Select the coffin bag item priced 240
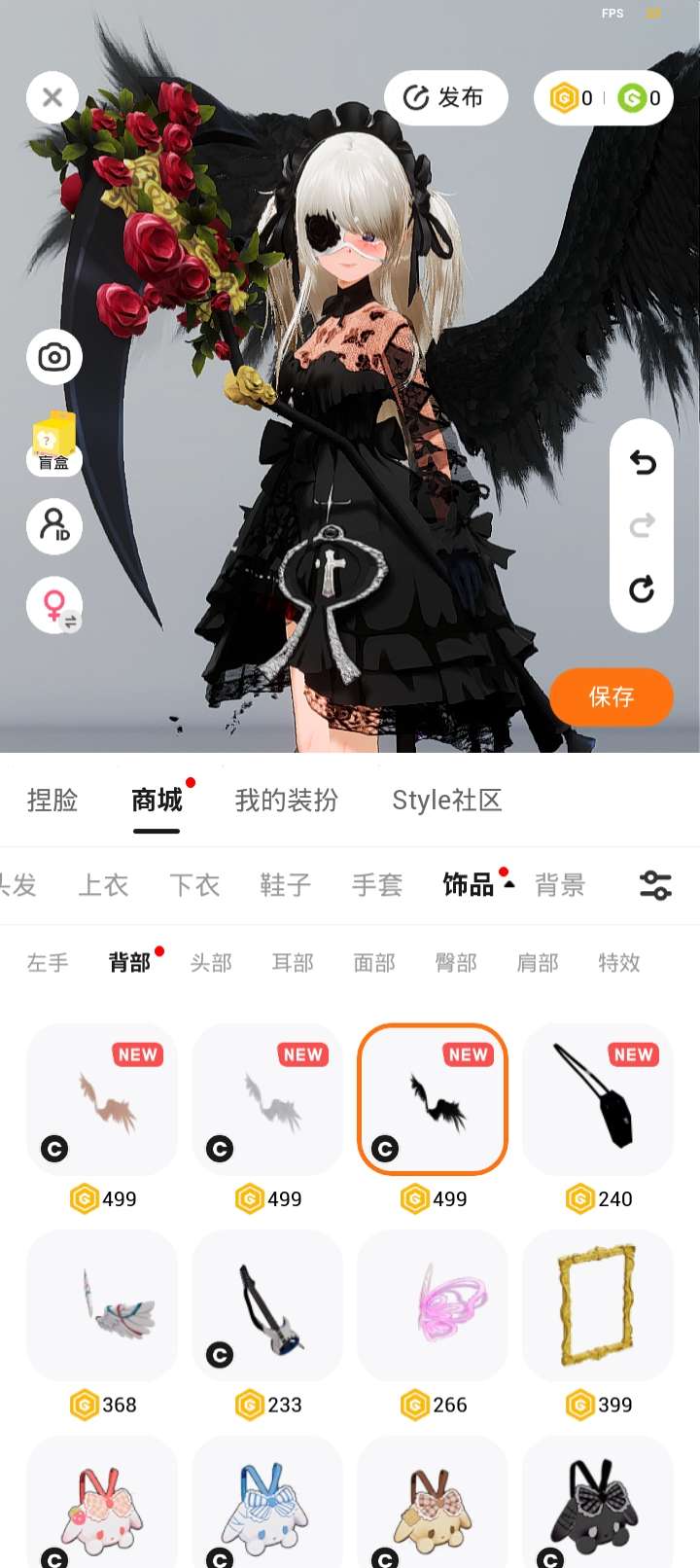 (x=598, y=1099)
